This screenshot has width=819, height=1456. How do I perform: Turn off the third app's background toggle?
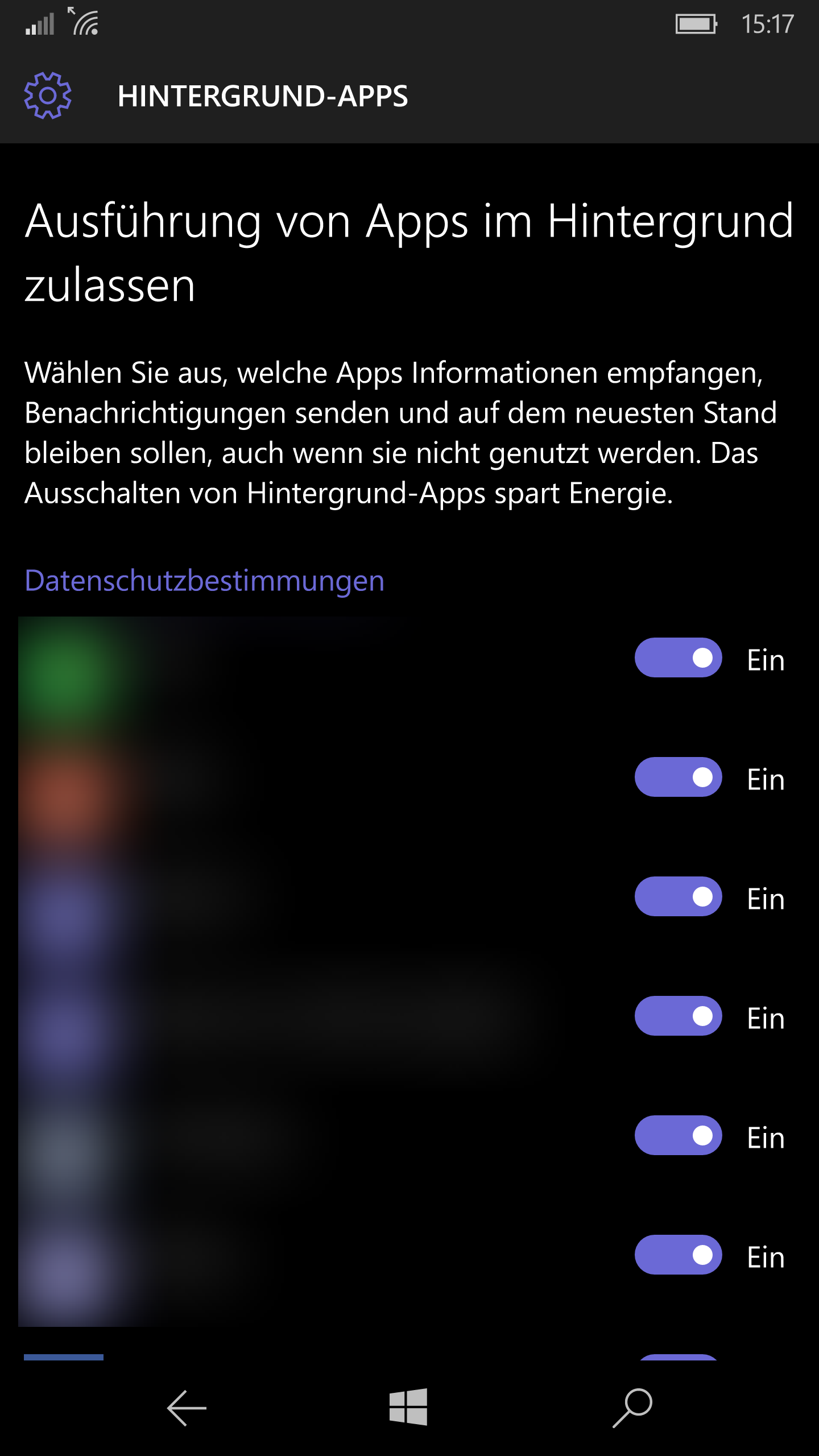tap(678, 897)
